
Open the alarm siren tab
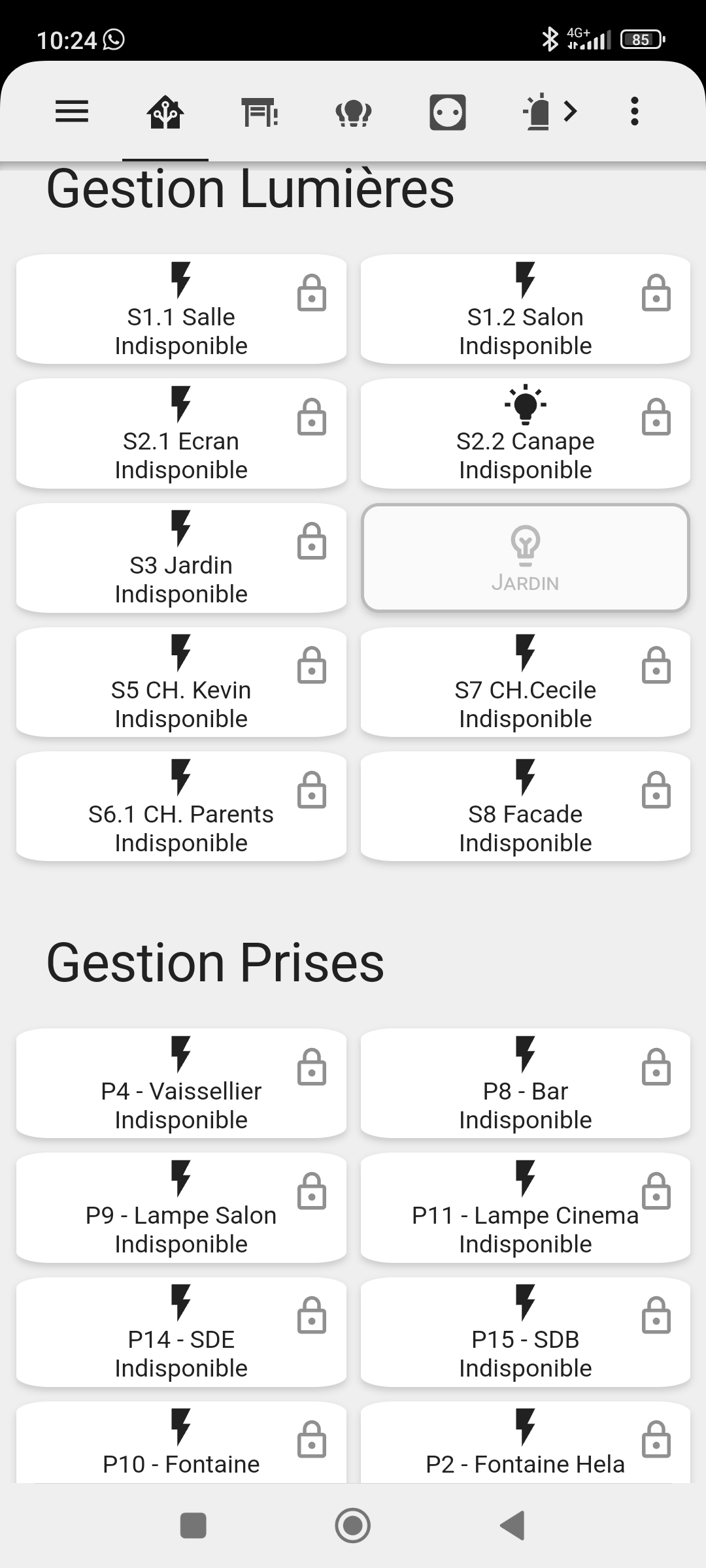point(538,112)
